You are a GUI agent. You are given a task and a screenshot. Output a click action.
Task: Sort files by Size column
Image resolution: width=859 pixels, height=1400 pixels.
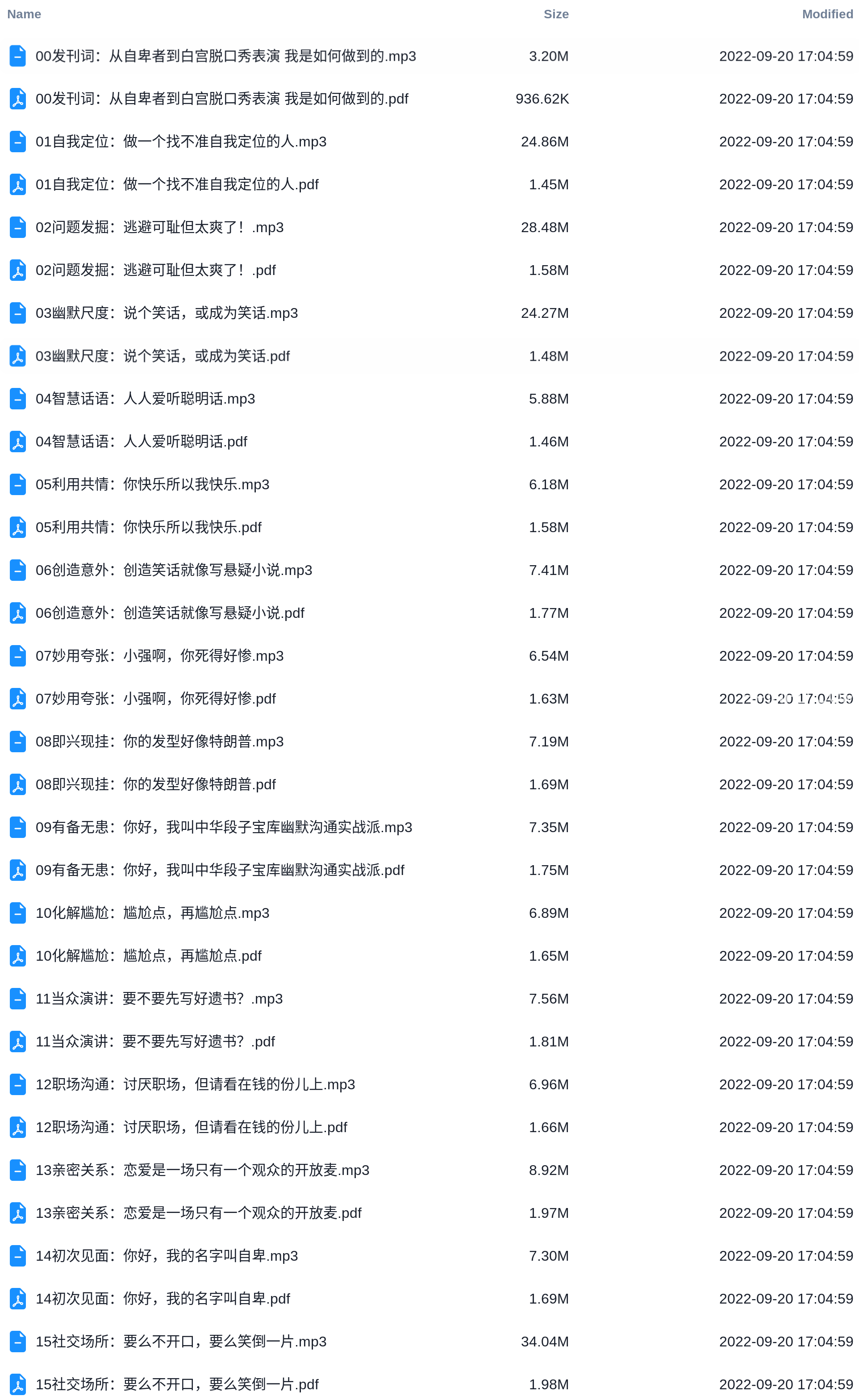(555, 14)
